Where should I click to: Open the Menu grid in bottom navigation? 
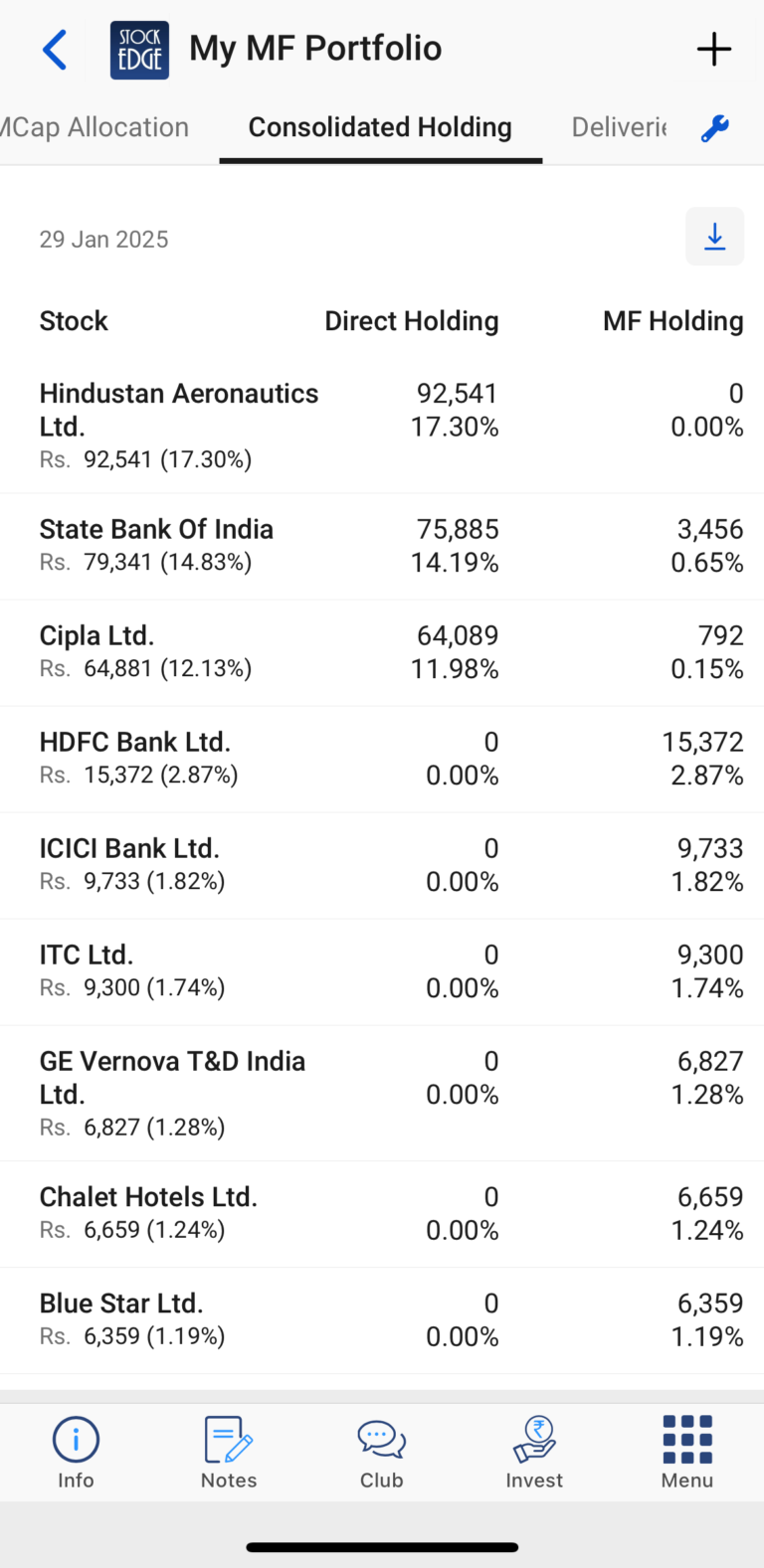(x=686, y=1451)
